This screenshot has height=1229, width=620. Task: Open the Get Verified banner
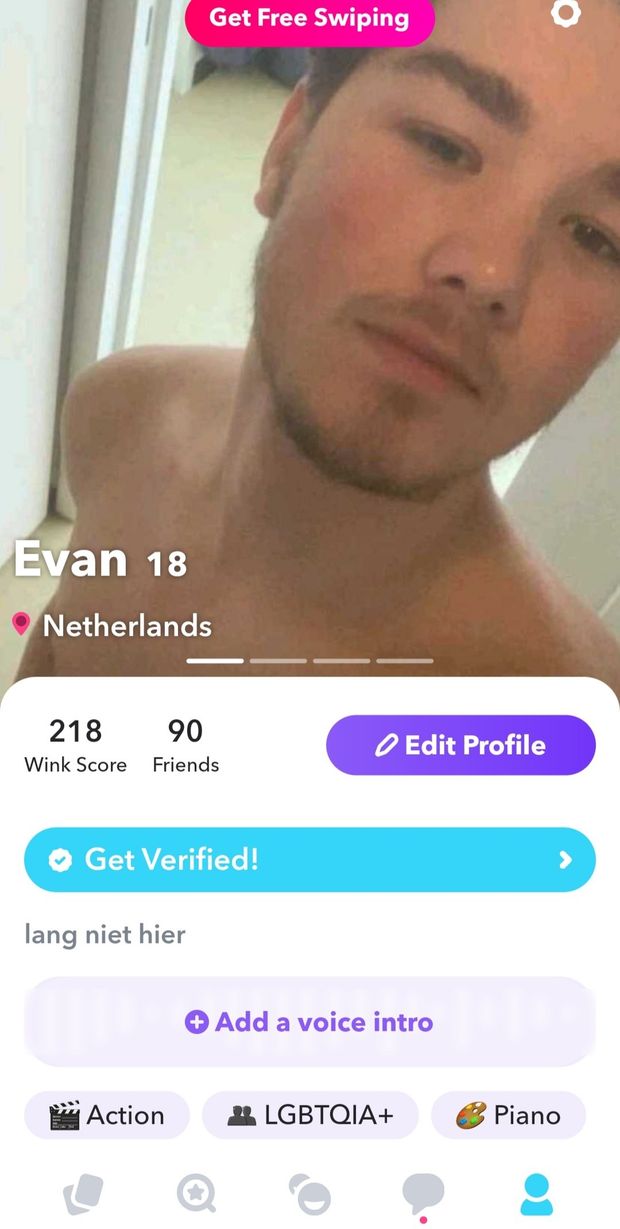pyautogui.click(x=310, y=859)
